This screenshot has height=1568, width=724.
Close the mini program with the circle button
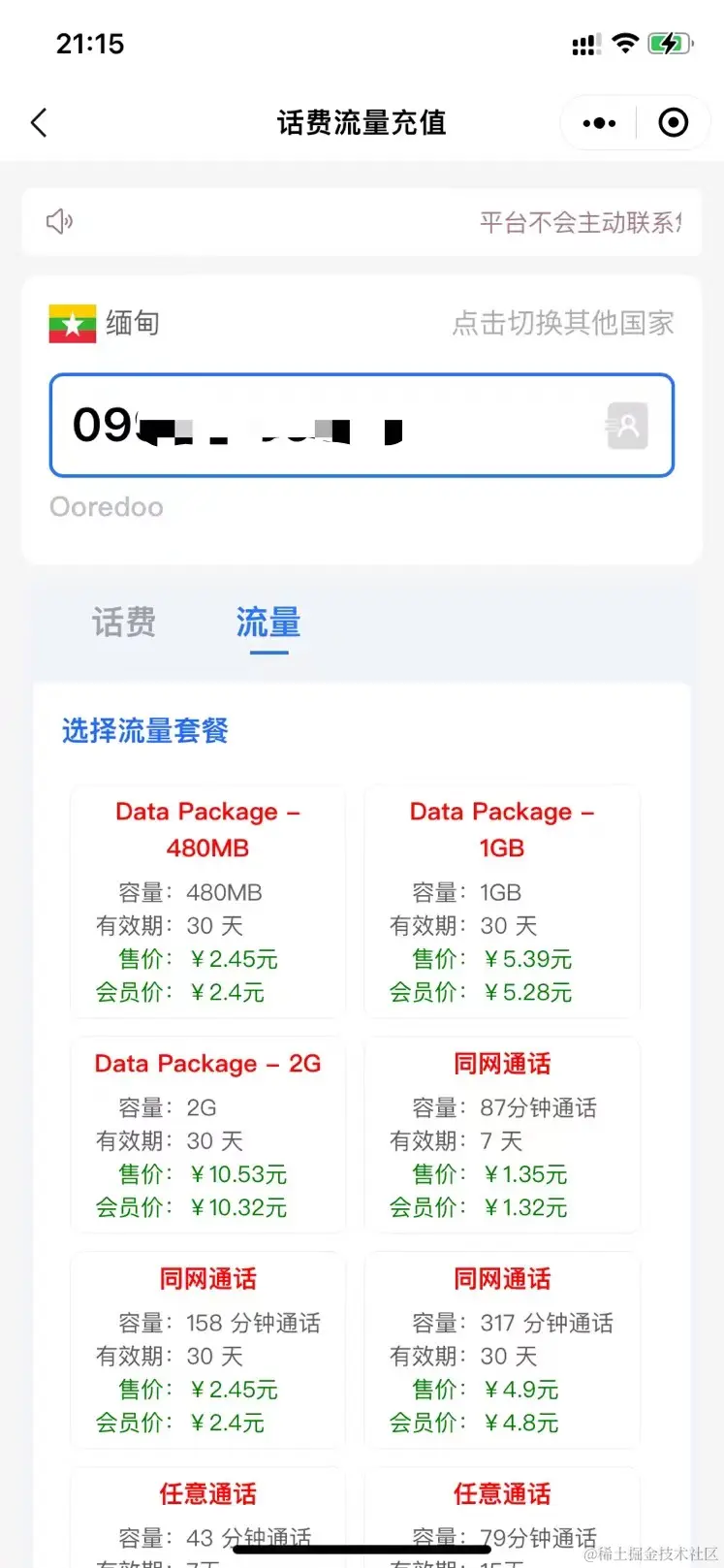tap(673, 123)
